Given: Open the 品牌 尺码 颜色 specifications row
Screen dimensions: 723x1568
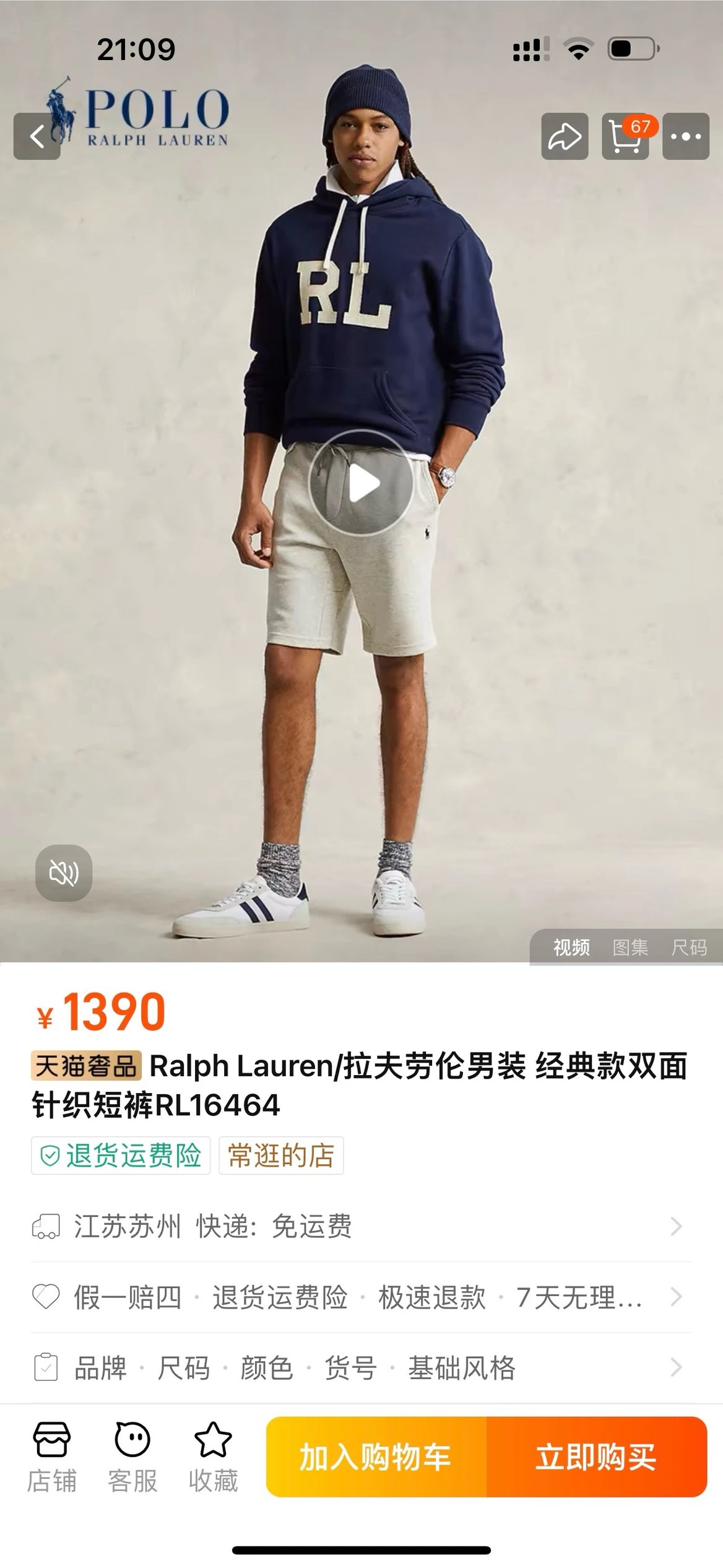Looking at the screenshot, I should click(x=361, y=1367).
